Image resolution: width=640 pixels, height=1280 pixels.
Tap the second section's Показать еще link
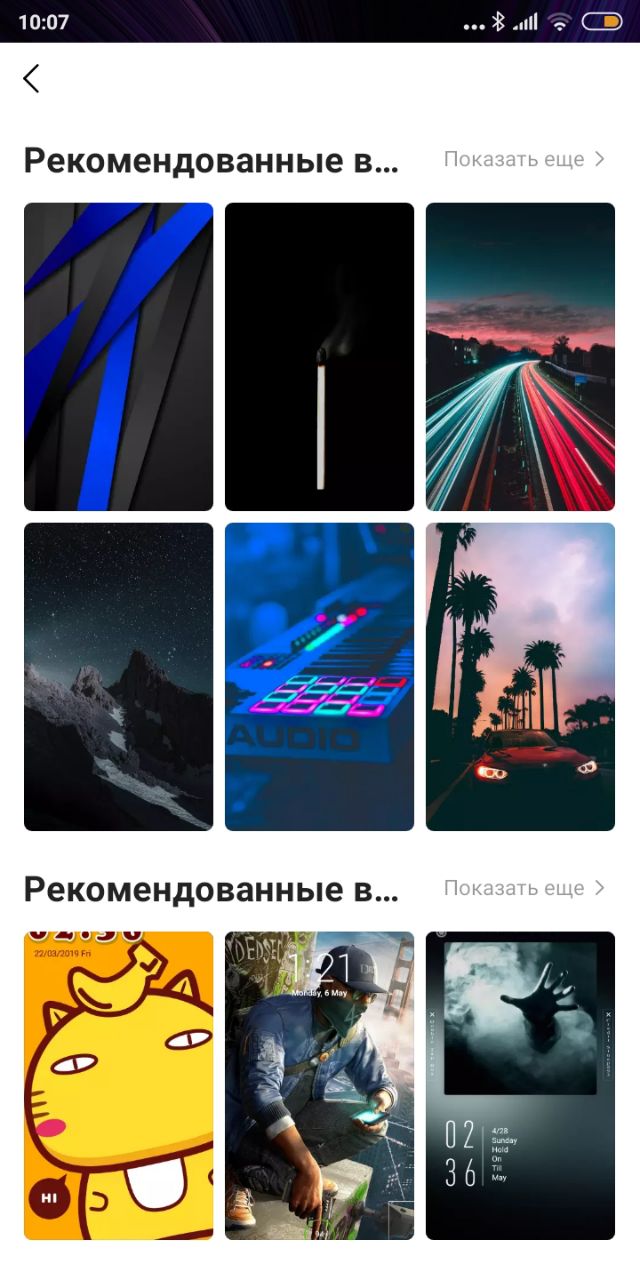[524, 888]
